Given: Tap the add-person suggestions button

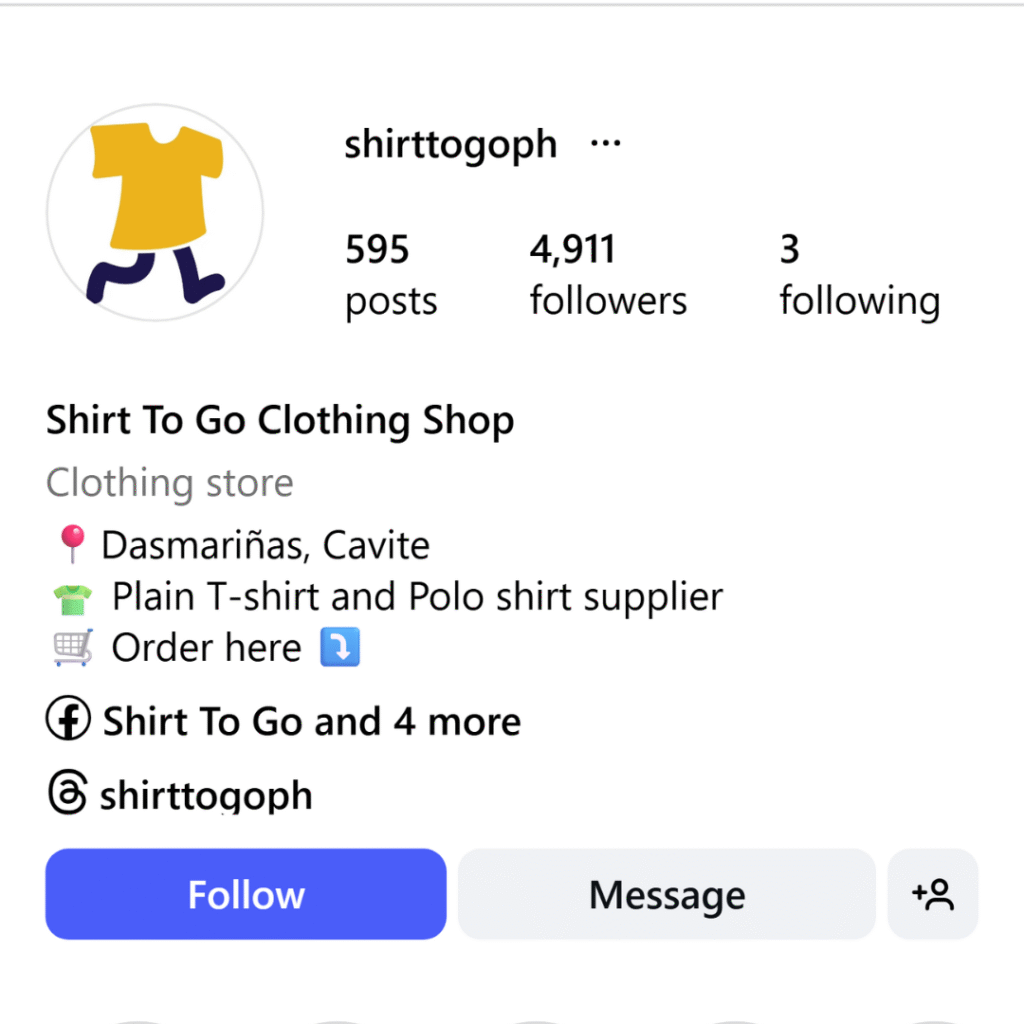Looking at the screenshot, I should (932, 894).
